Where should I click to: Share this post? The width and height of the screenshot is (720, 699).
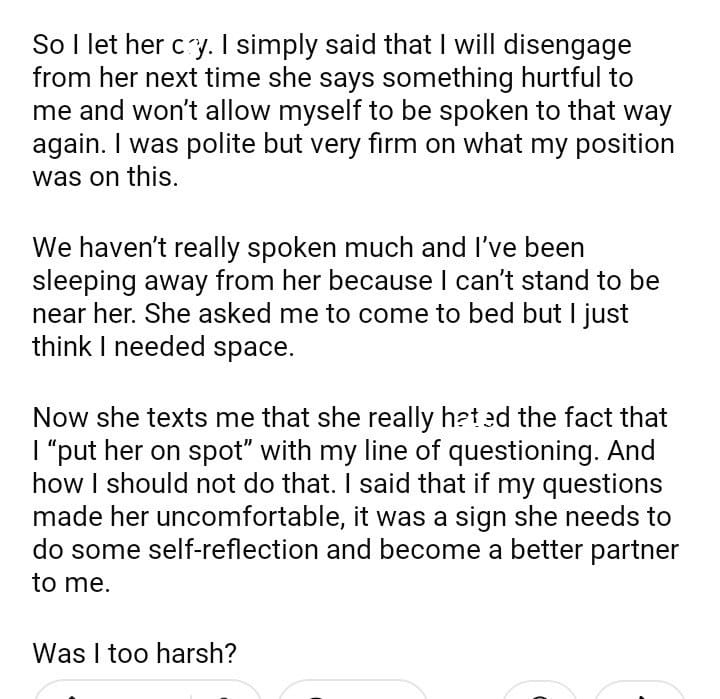coord(640,693)
